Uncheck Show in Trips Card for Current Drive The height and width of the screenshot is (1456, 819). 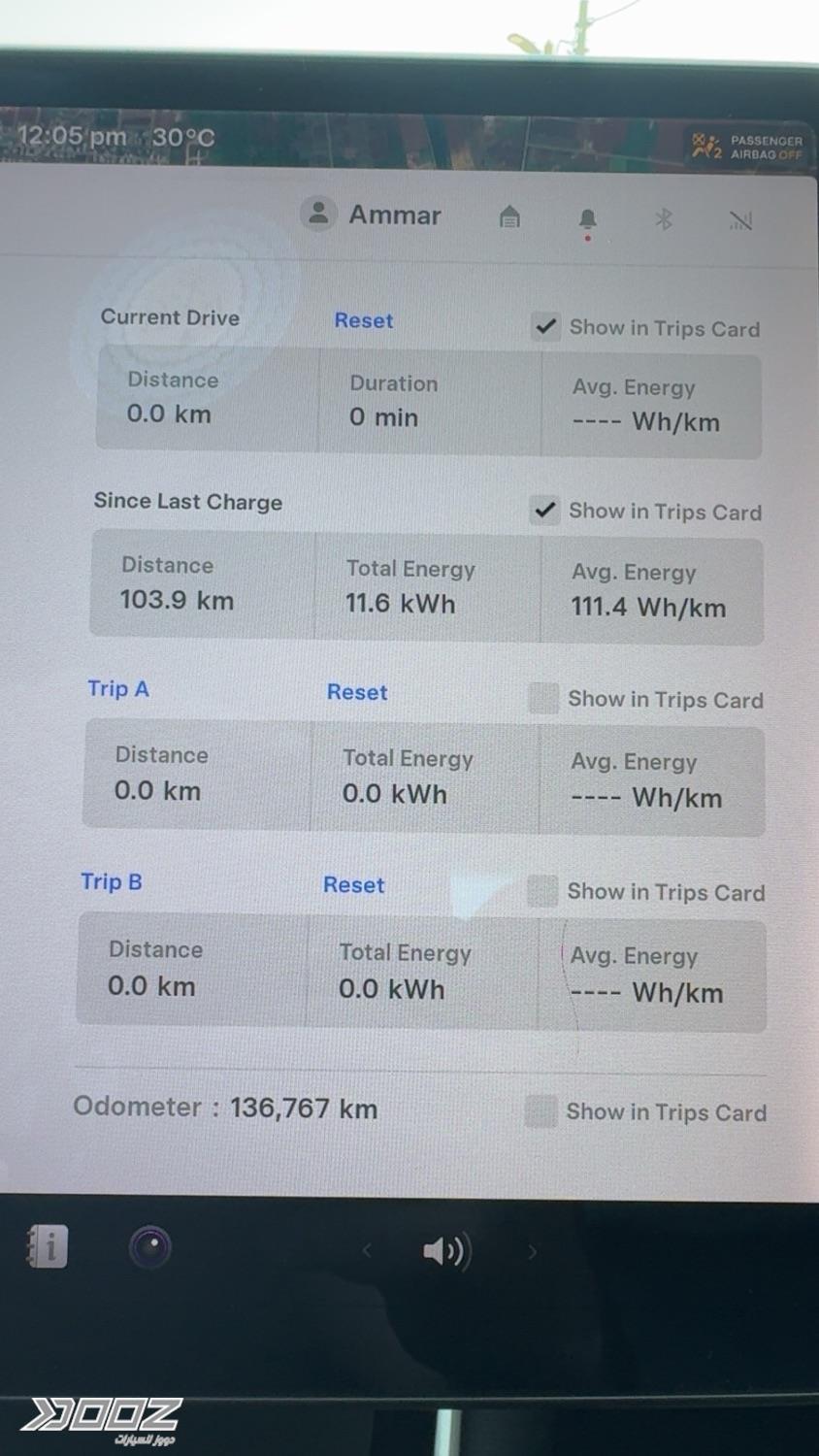(x=546, y=326)
